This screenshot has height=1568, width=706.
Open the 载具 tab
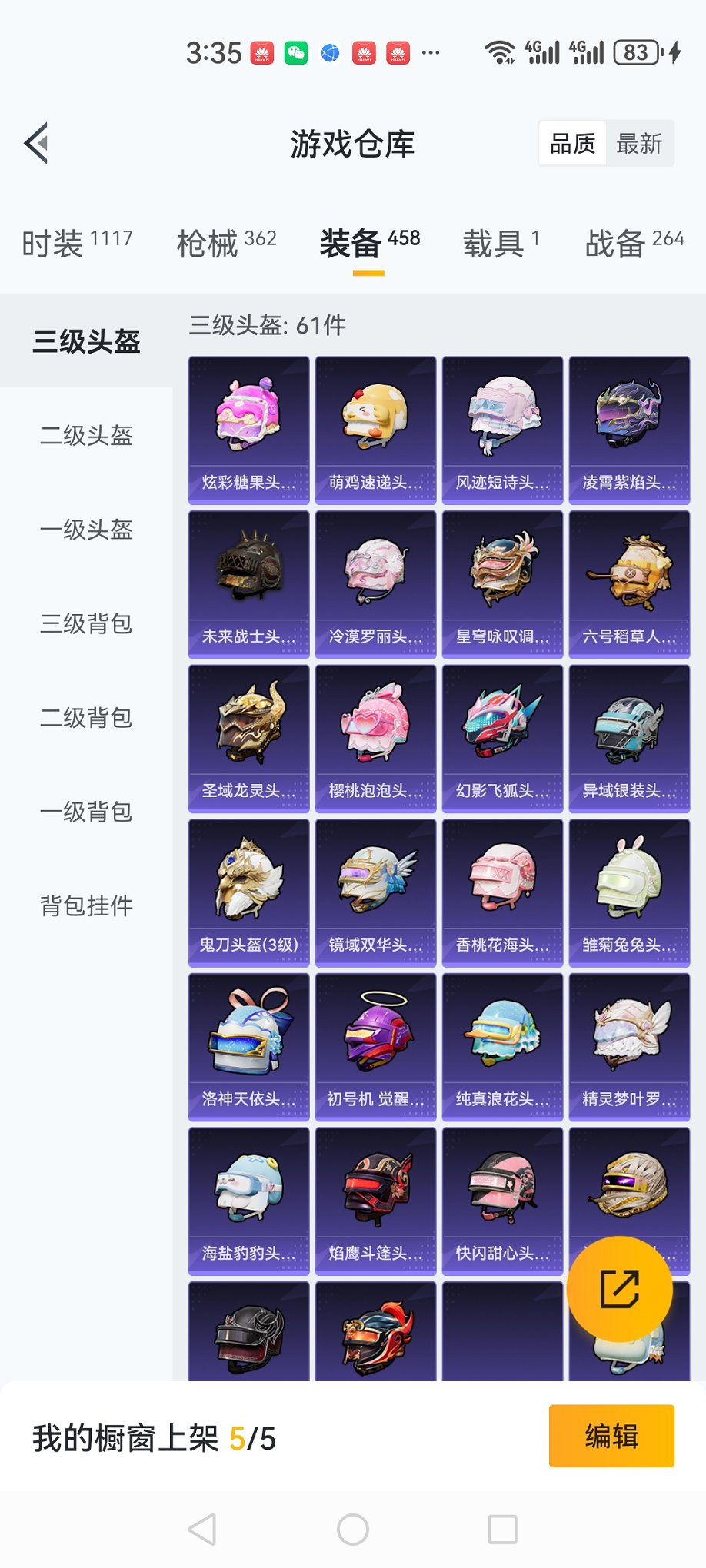coord(501,243)
